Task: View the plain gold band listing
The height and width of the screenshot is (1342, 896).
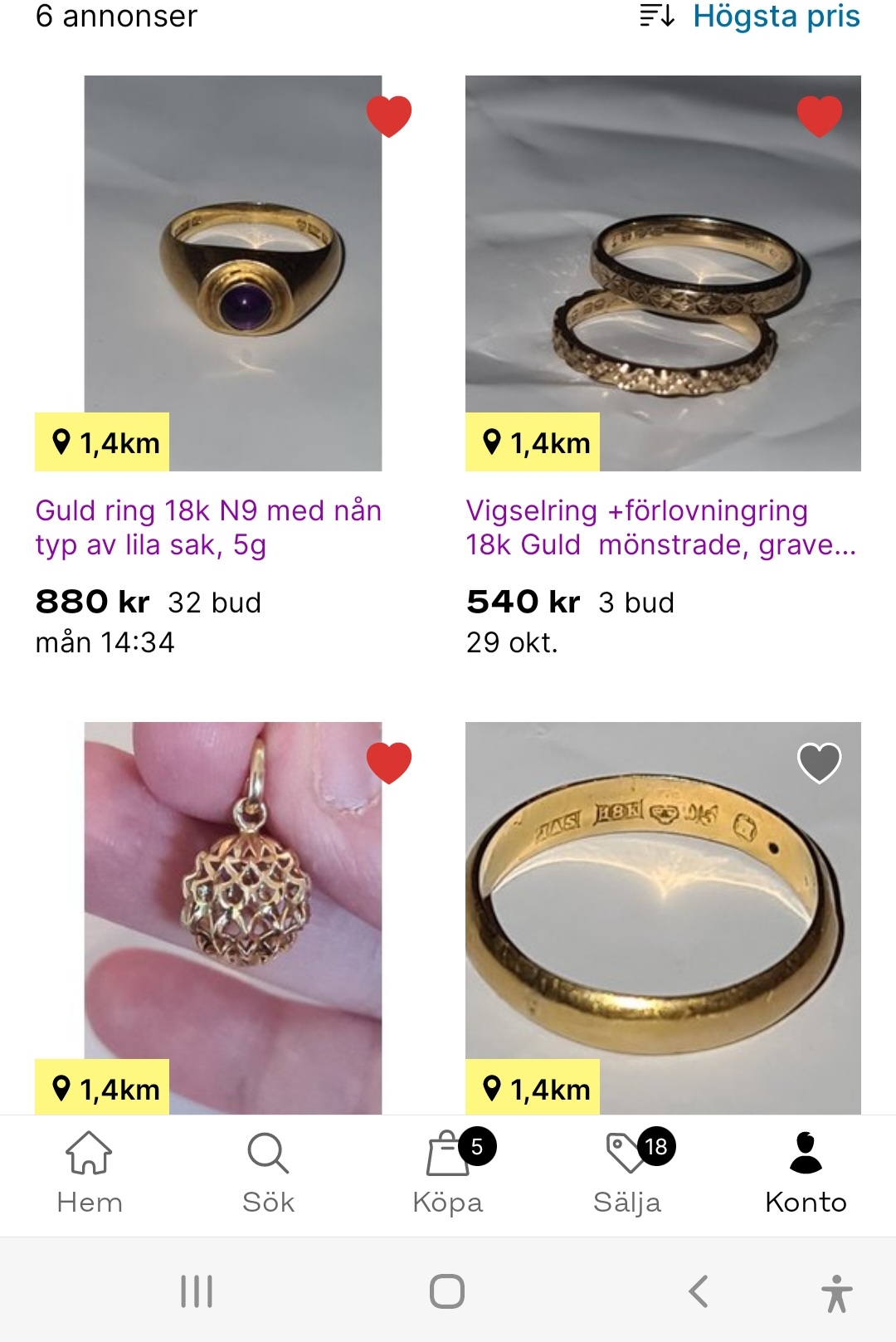Action: click(663, 913)
